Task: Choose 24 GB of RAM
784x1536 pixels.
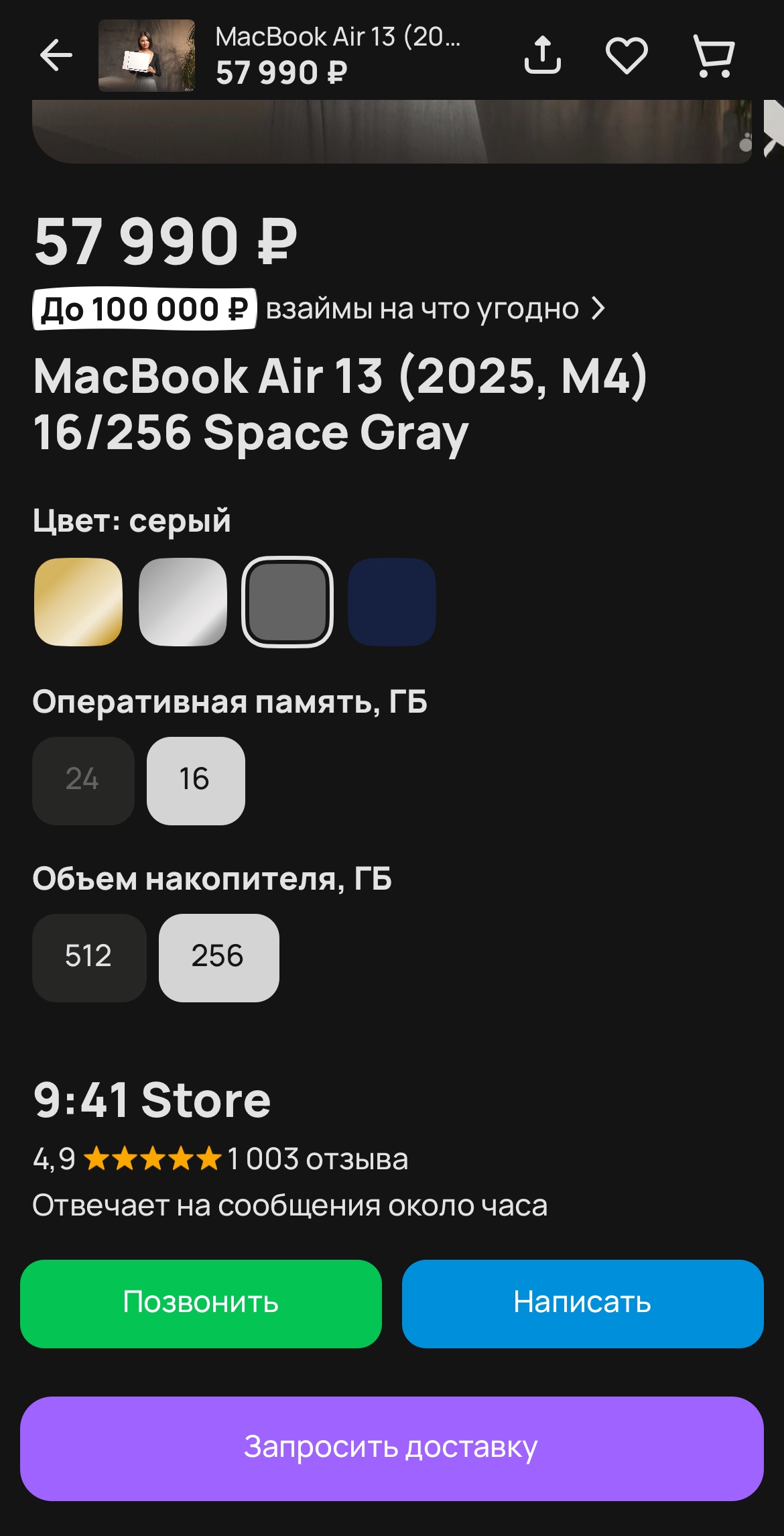Action: coord(83,780)
